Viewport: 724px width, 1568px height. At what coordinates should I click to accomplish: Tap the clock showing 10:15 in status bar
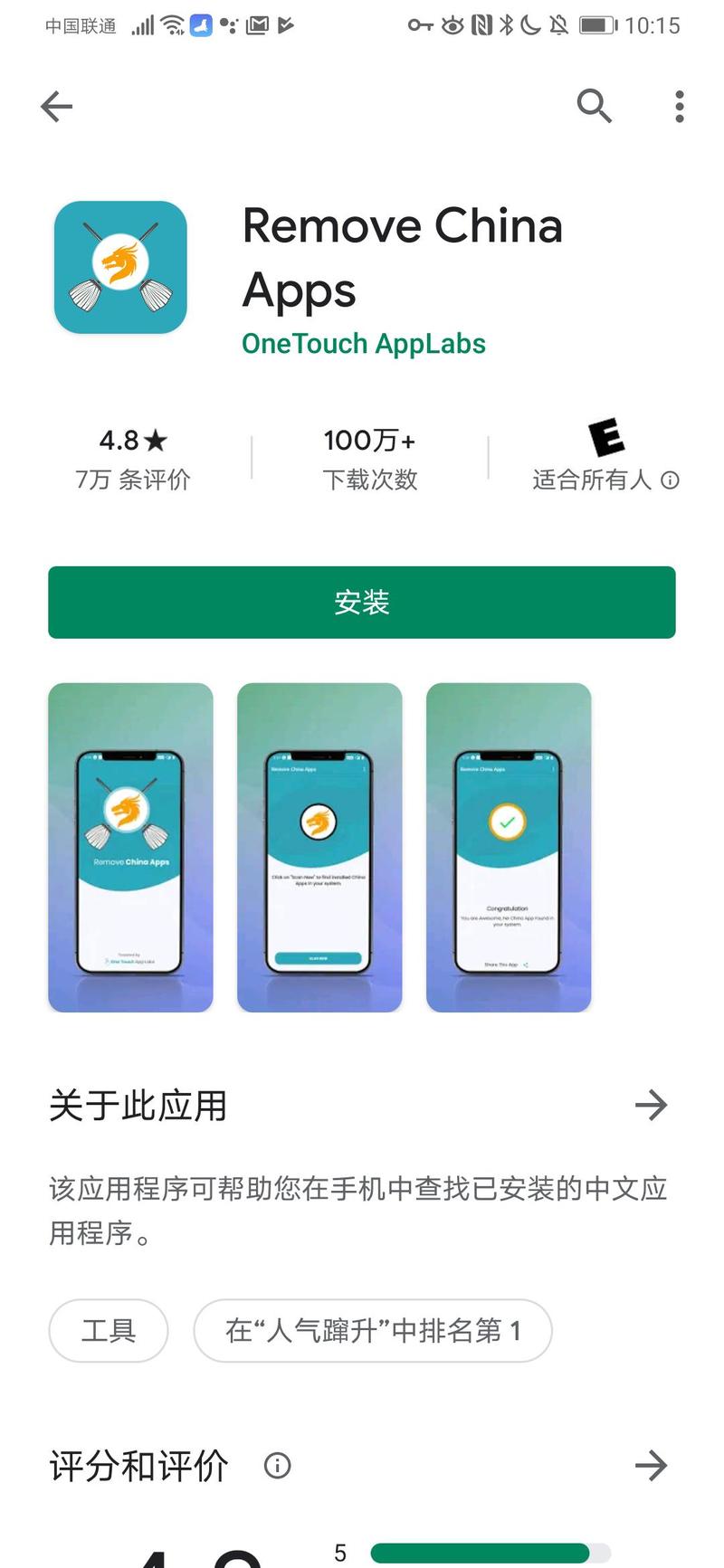coord(654,25)
